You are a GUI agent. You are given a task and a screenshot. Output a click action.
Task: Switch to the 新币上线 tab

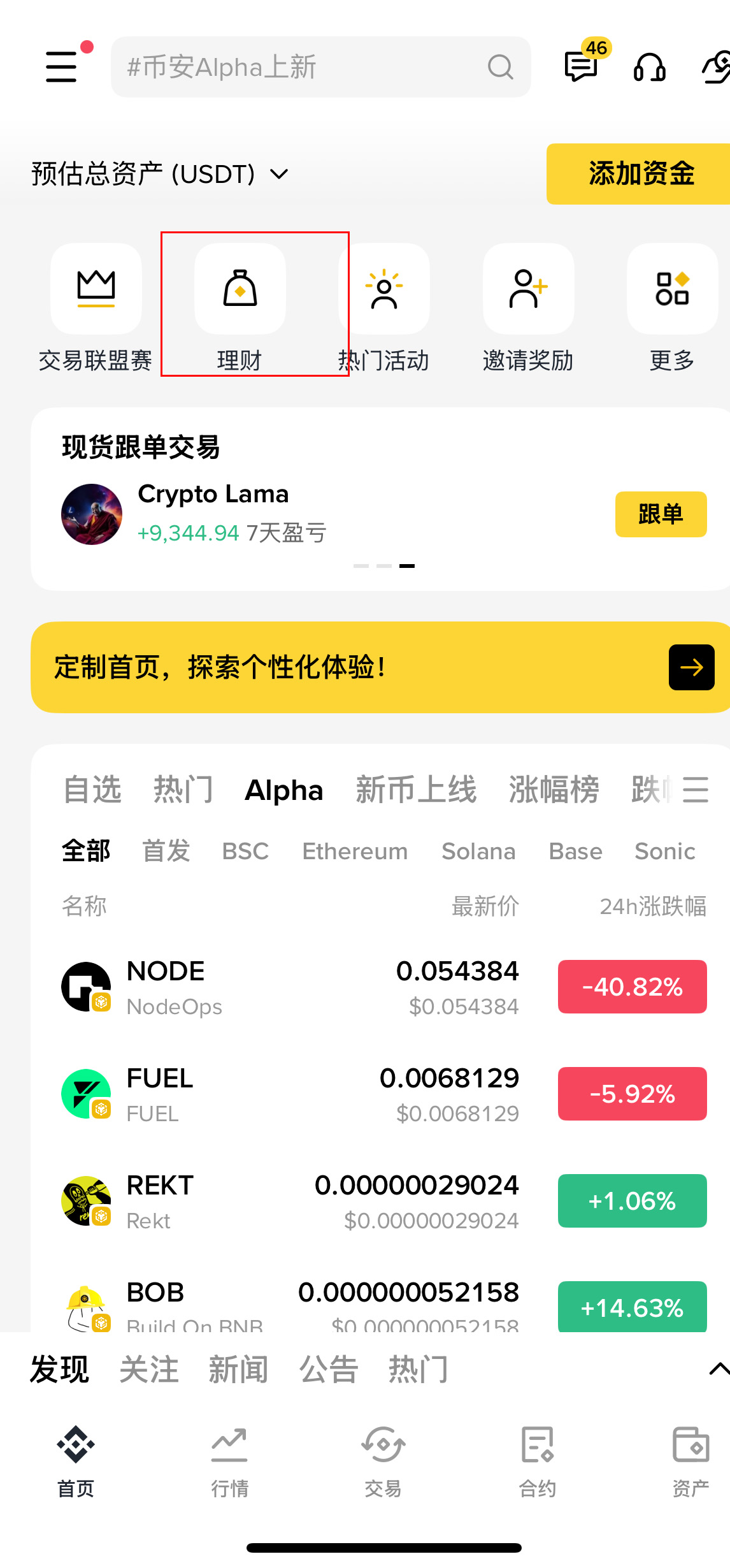coord(415,790)
